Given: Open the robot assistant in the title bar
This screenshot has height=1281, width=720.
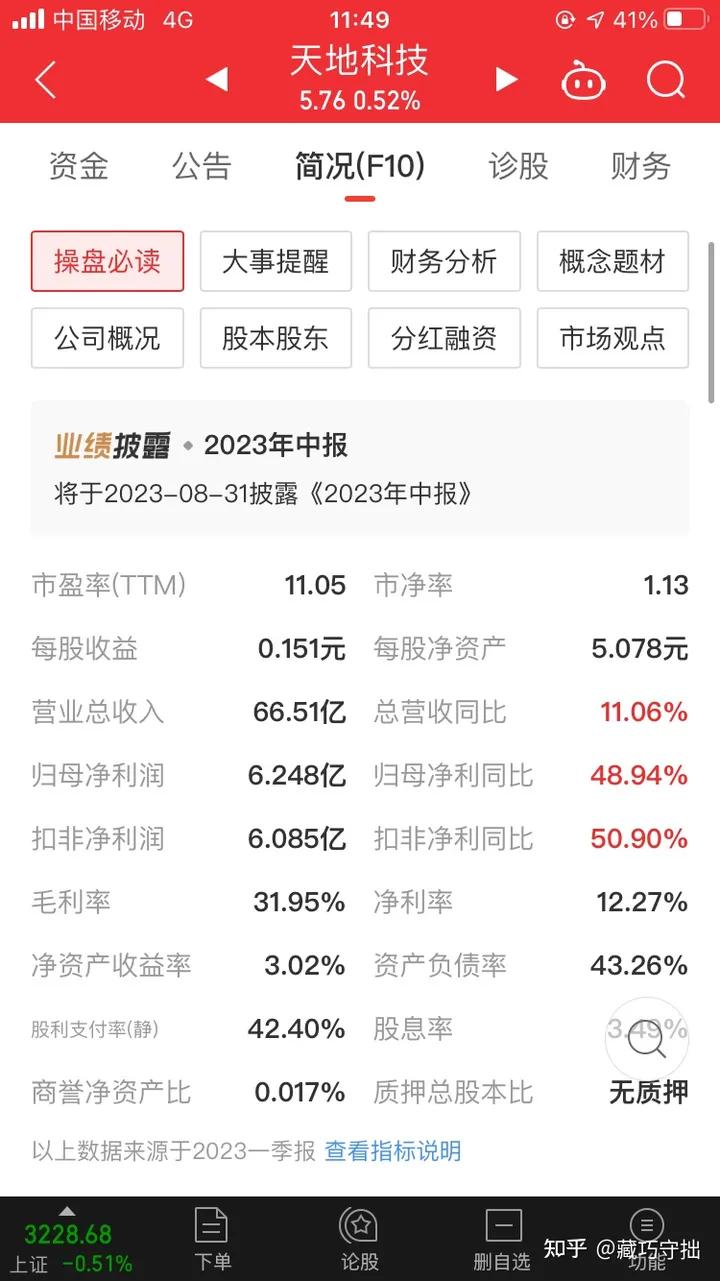Looking at the screenshot, I should pos(581,80).
